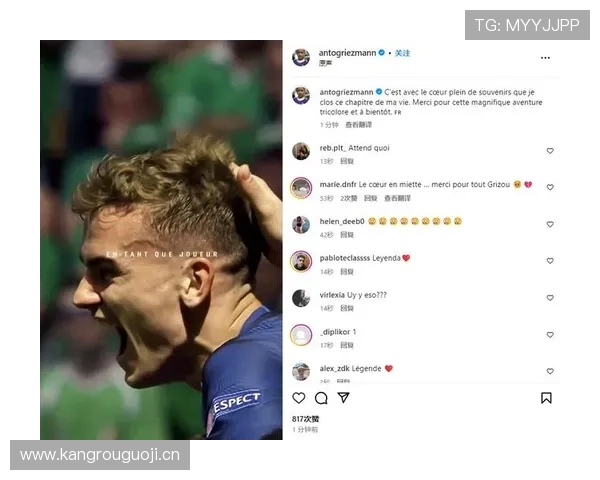The width and height of the screenshot is (600, 480).
Task: Like the post with the heart icon
Action: point(299,398)
